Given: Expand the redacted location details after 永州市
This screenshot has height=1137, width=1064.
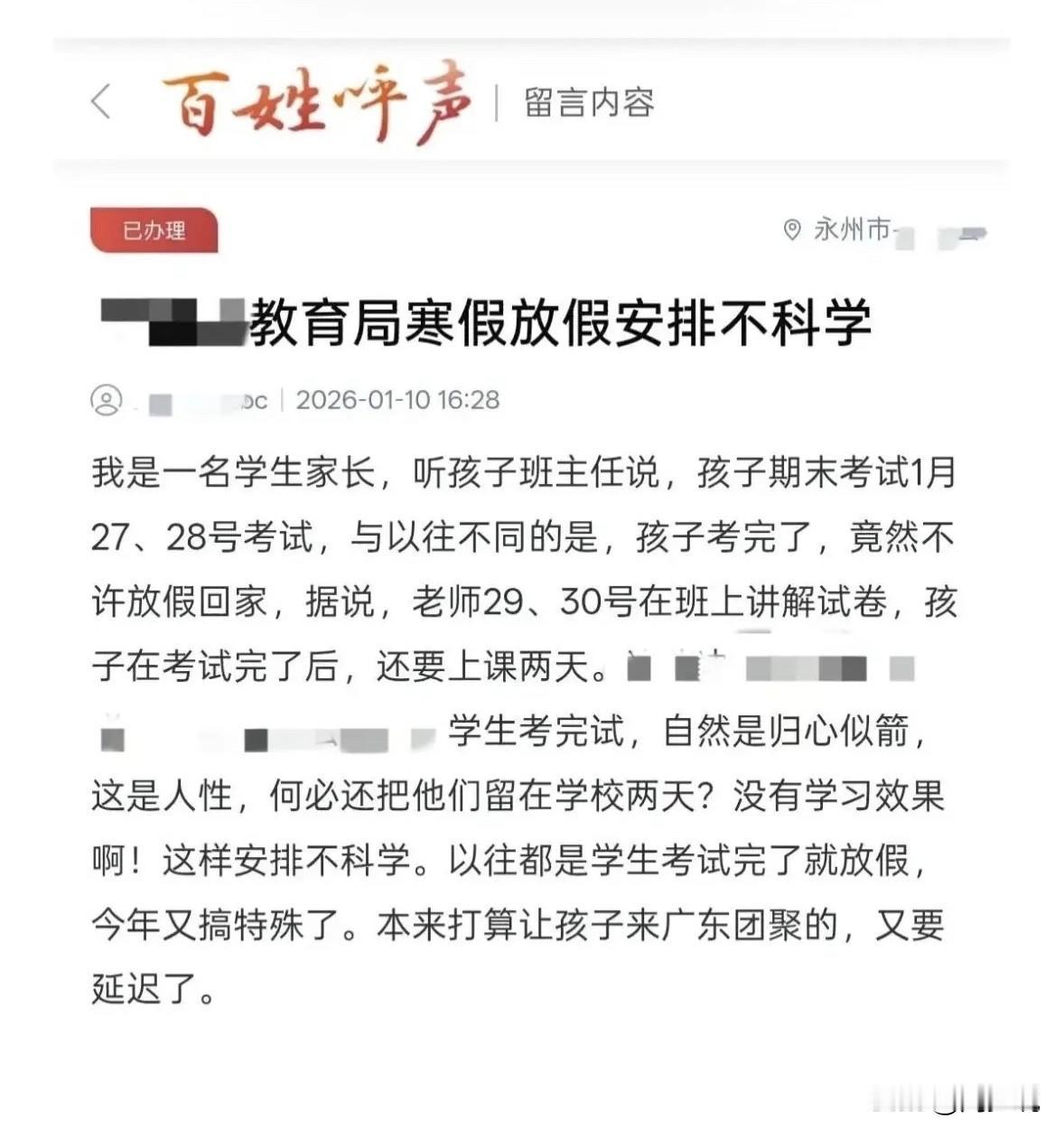Looking at the screenshot, I should [939, 230].
